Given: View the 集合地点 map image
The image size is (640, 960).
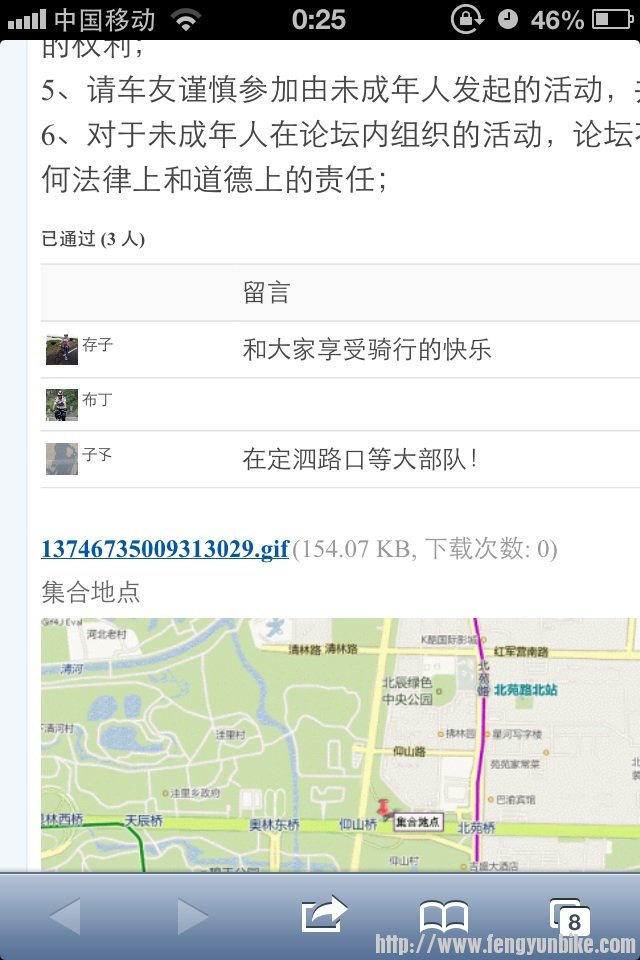Looking at the screenshot, I should (x=340, y=745).
